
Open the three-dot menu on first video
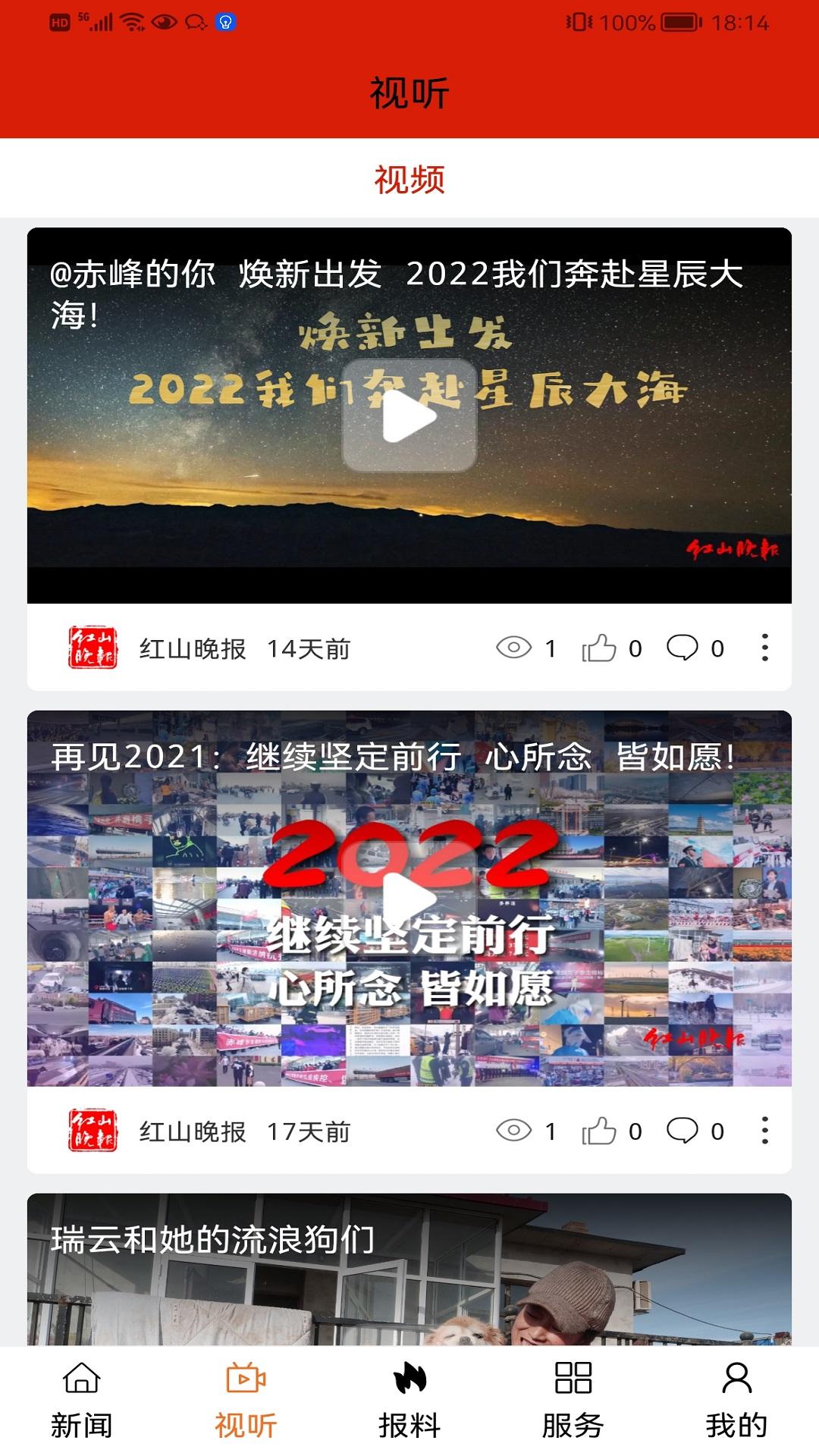[766, 648]
